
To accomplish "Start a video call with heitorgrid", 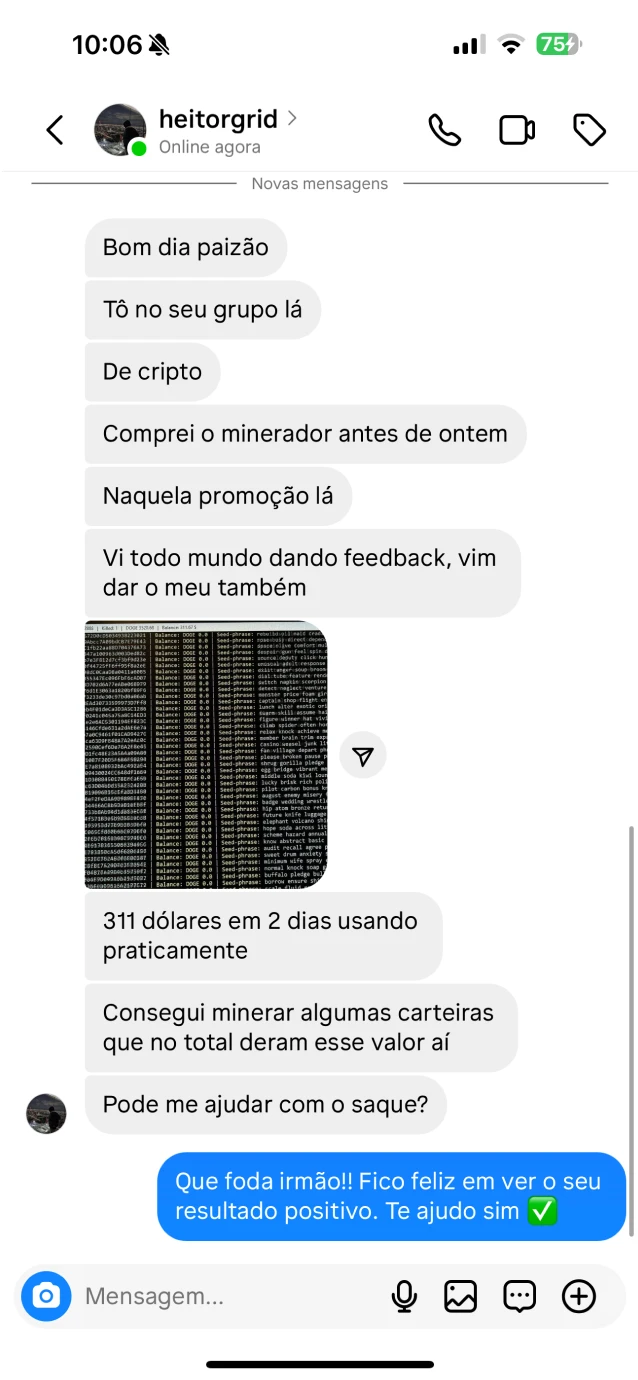I will coord(517,130).
